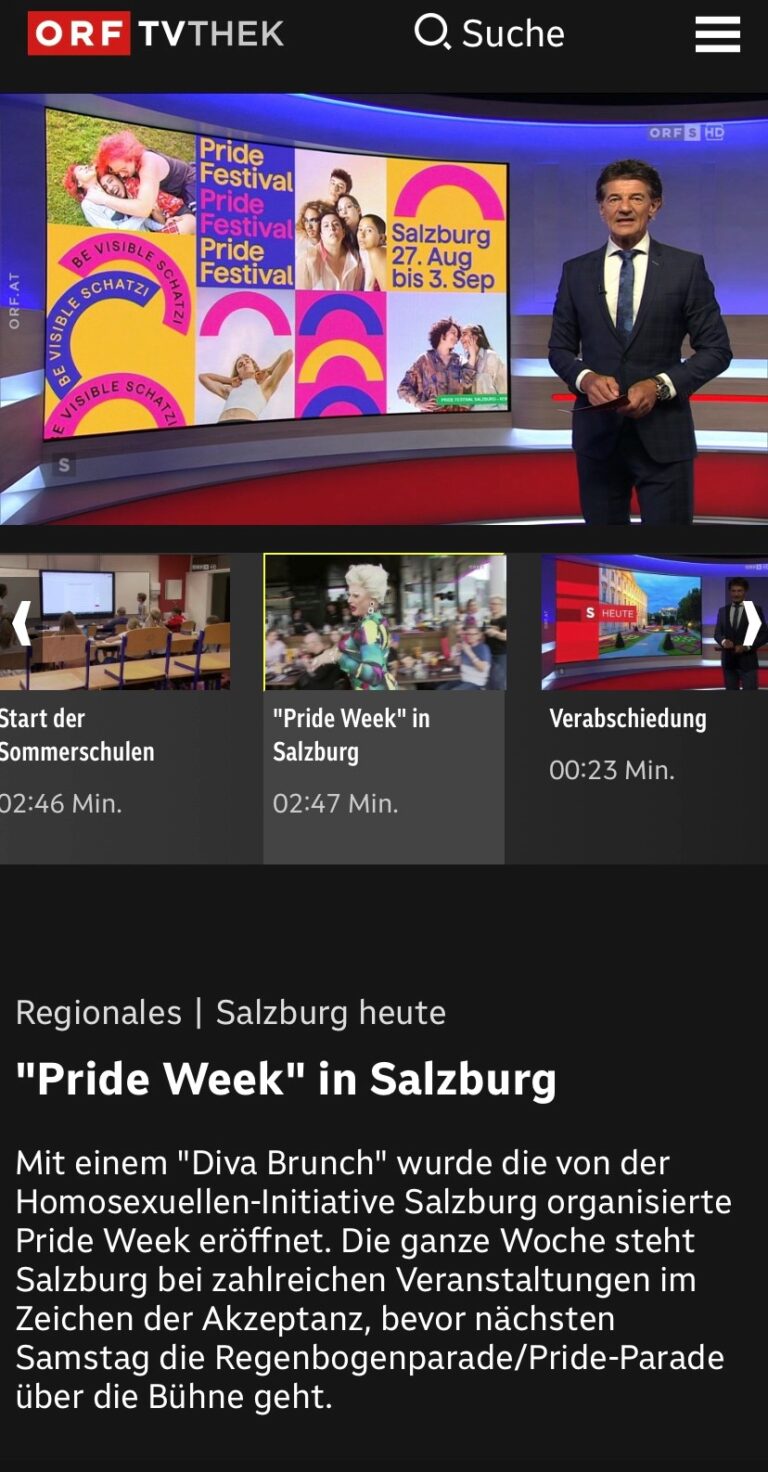
Task: Show previous clips with the left arrow
Action: point(20,624)
